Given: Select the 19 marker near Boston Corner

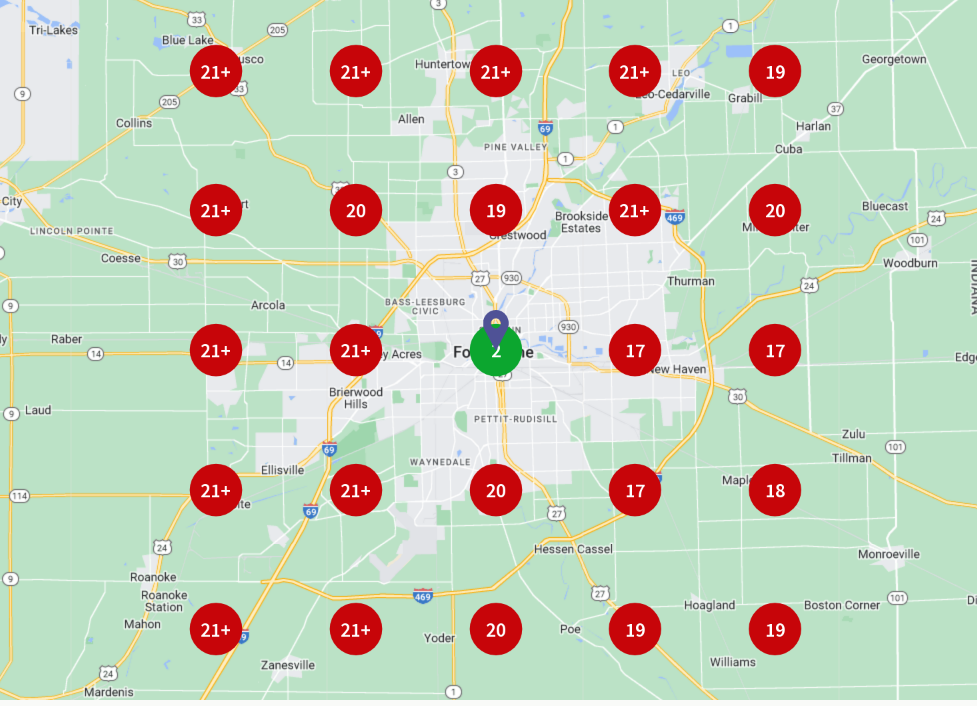Looking at the screenshot, I should (x=775, y=630).
